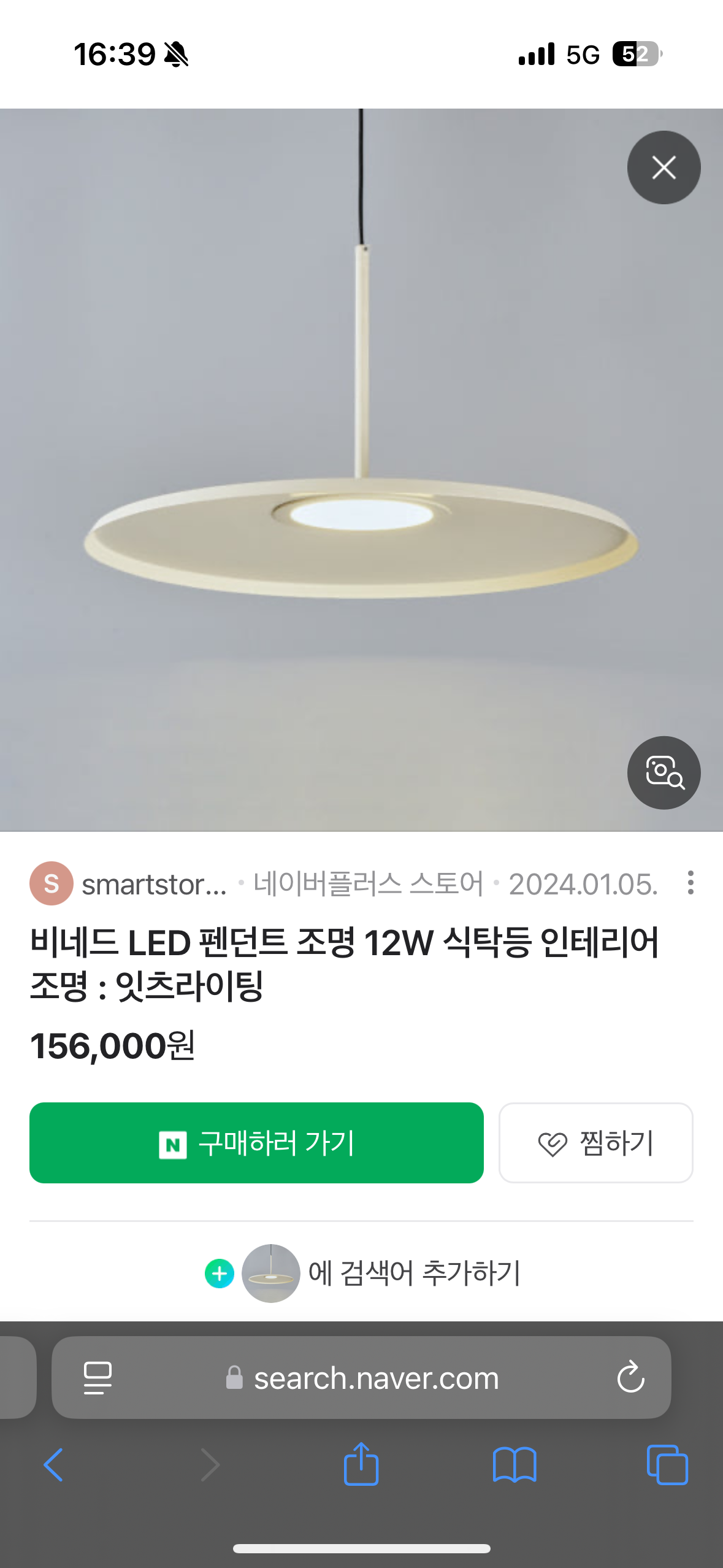Screen dimensions: 723x1568
Task: Open the smartstore seller link
Action: click(153, 884)
